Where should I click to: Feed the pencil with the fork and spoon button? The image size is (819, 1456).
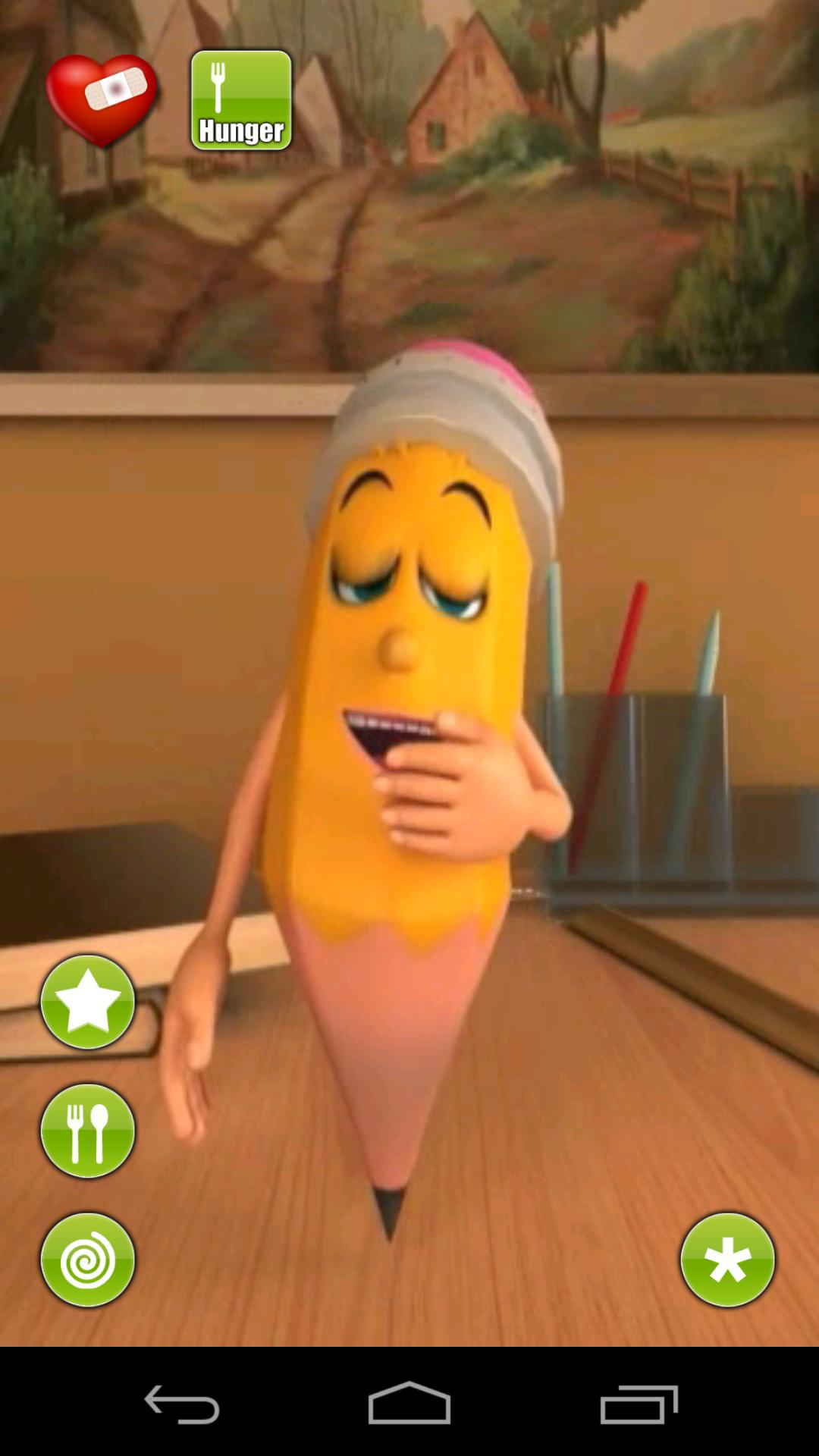point(88,1131)
